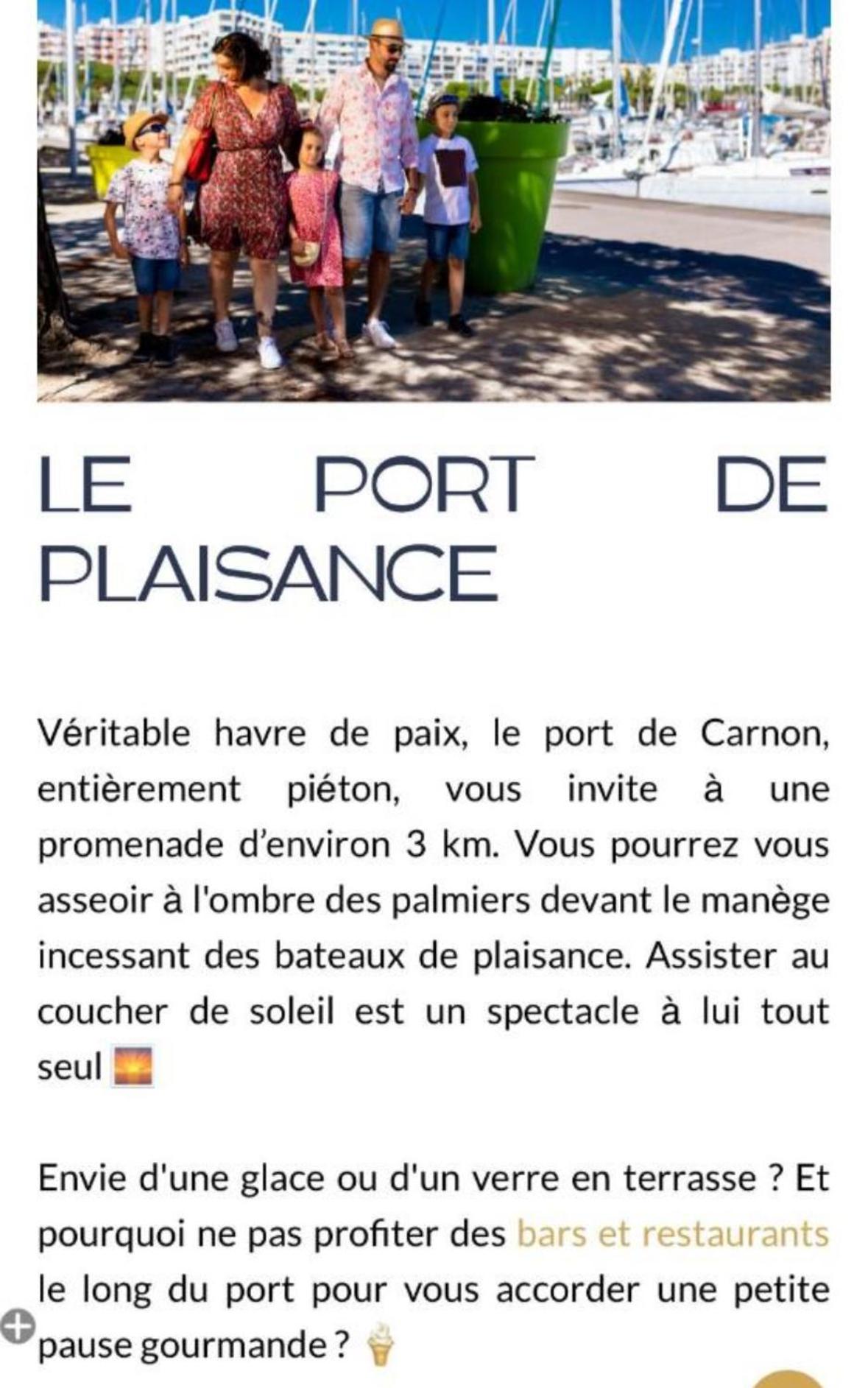Open the bars et restaurants link

pos(673,1233)
